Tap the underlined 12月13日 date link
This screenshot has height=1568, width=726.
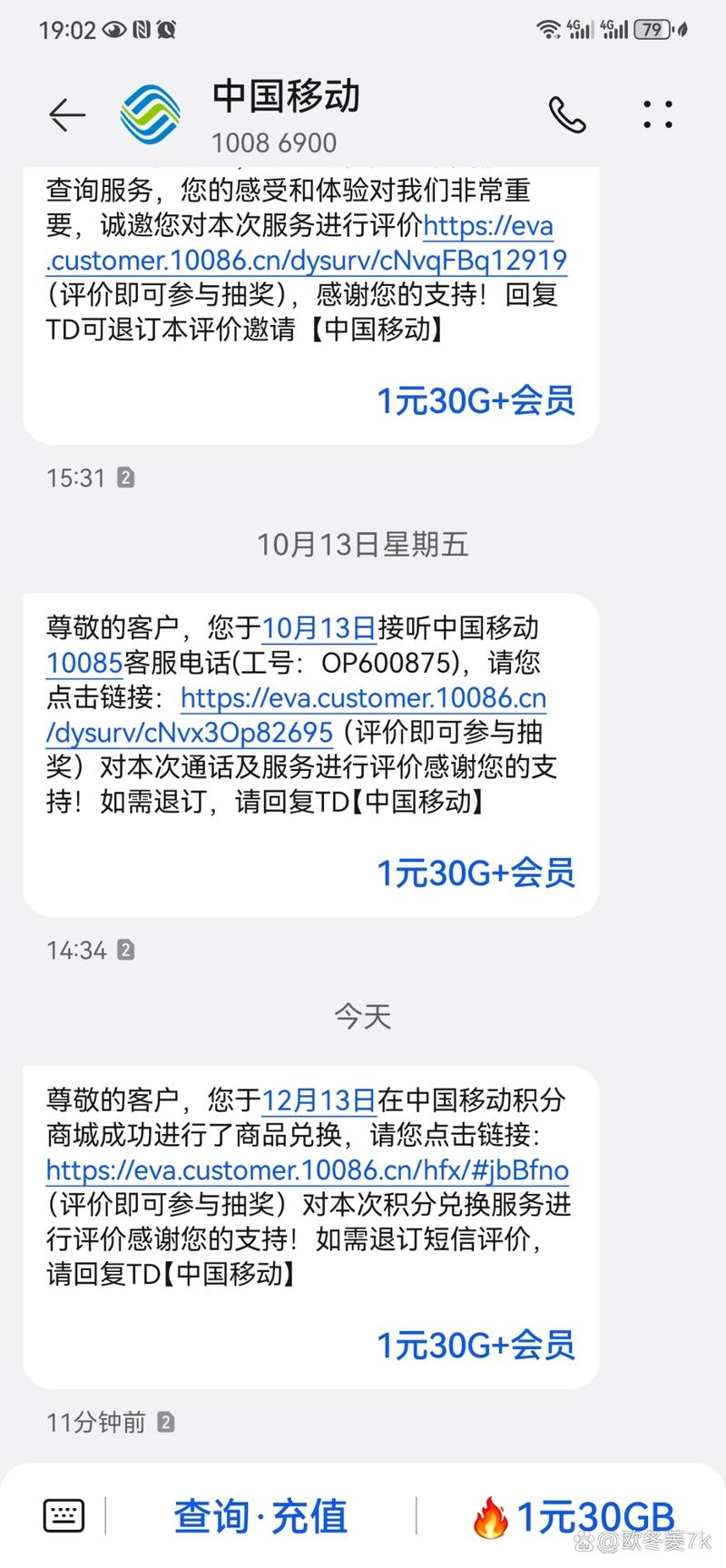(319, 1100)
